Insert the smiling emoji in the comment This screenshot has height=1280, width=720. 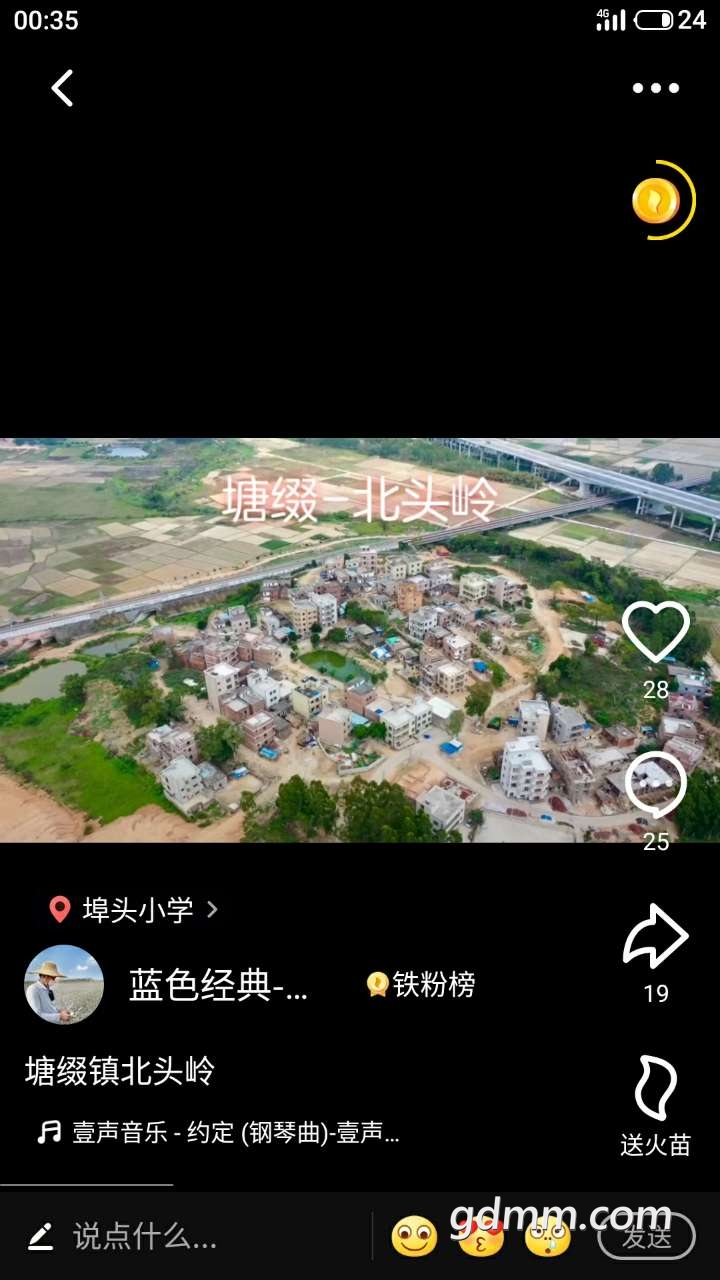pyautogui.click(x=414, y=1237)
